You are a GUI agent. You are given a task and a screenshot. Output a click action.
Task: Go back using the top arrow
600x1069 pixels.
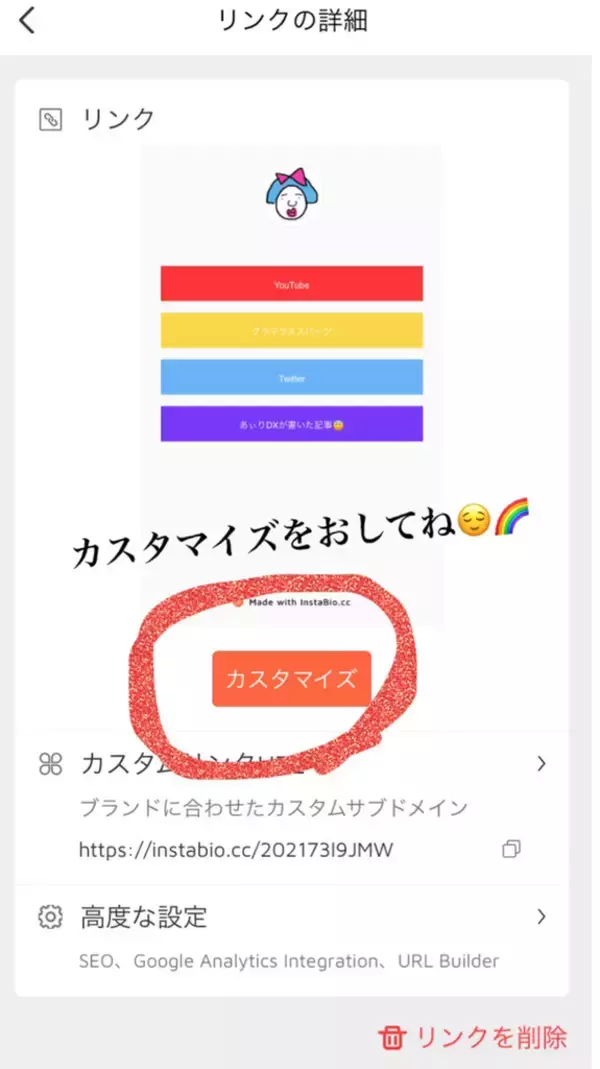27,20
